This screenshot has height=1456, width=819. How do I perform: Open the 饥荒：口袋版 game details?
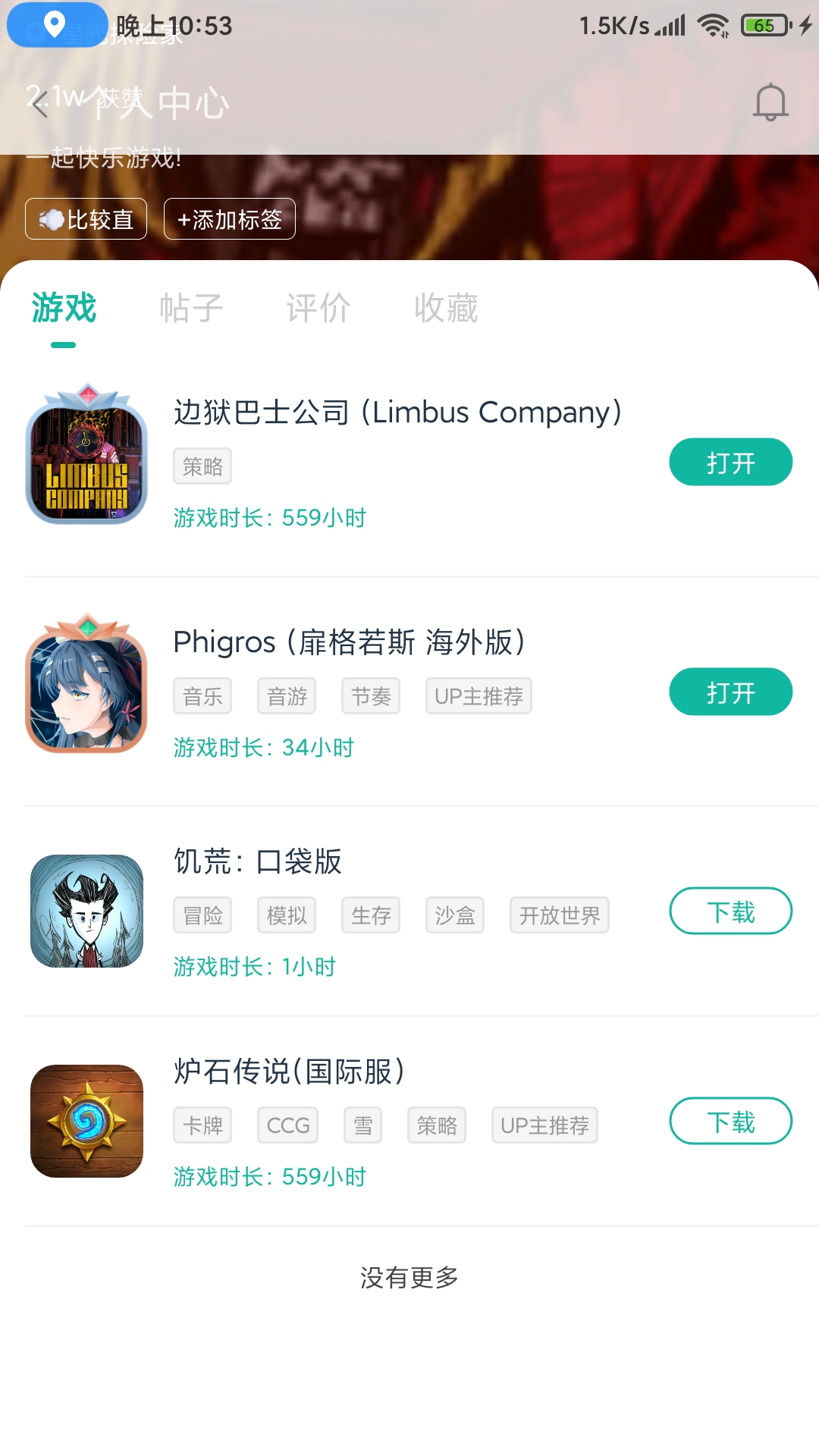tap(258, 861)
